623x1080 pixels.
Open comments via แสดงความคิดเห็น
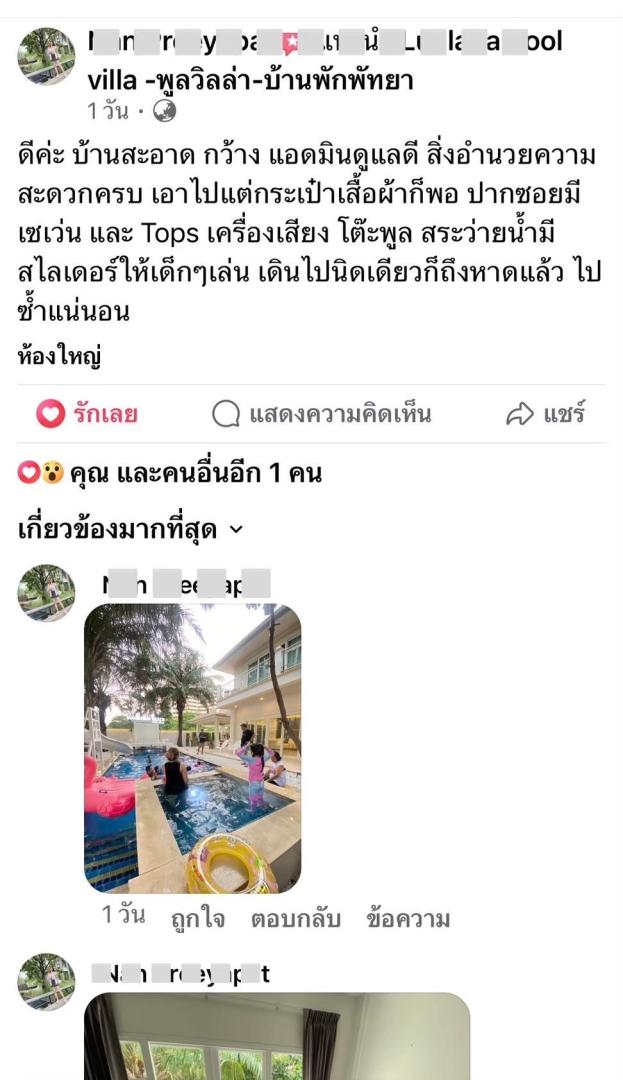click(x=322, y=414)
